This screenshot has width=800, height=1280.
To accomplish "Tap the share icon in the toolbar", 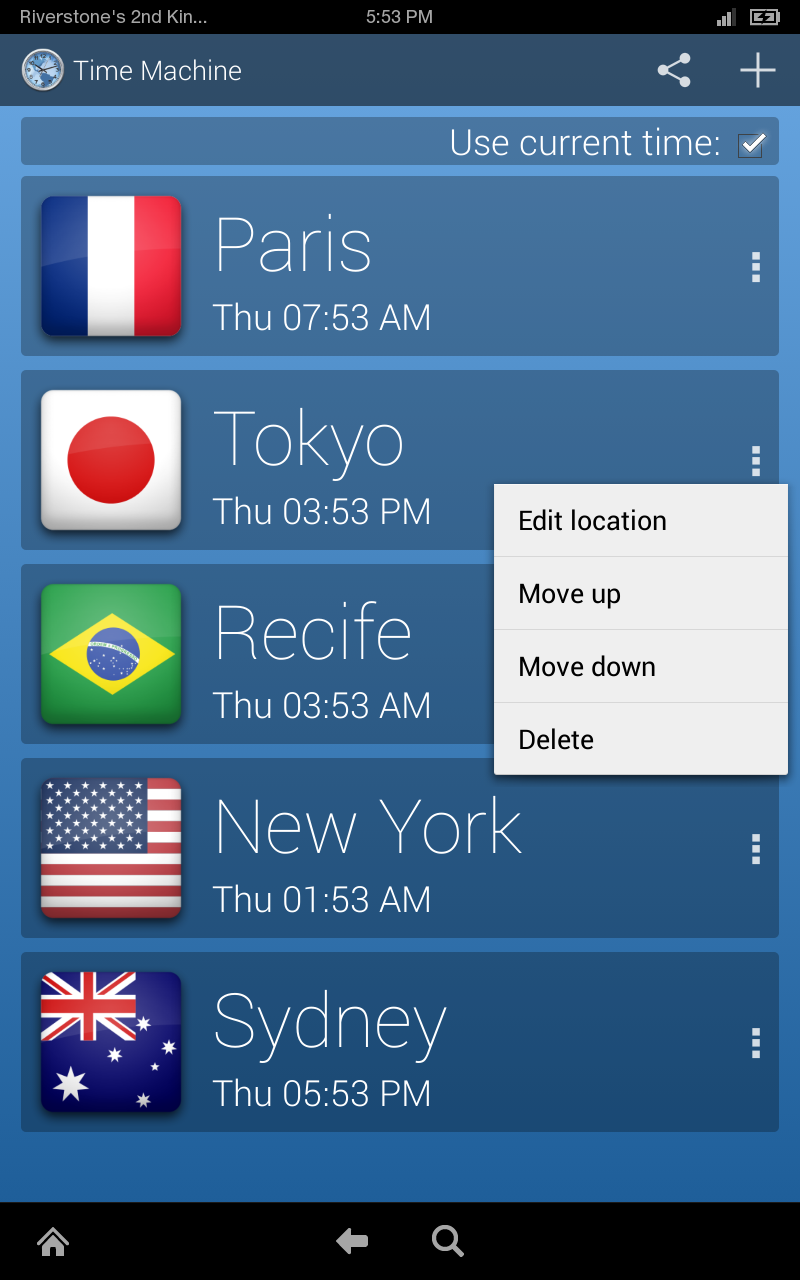I will [674, 70].
